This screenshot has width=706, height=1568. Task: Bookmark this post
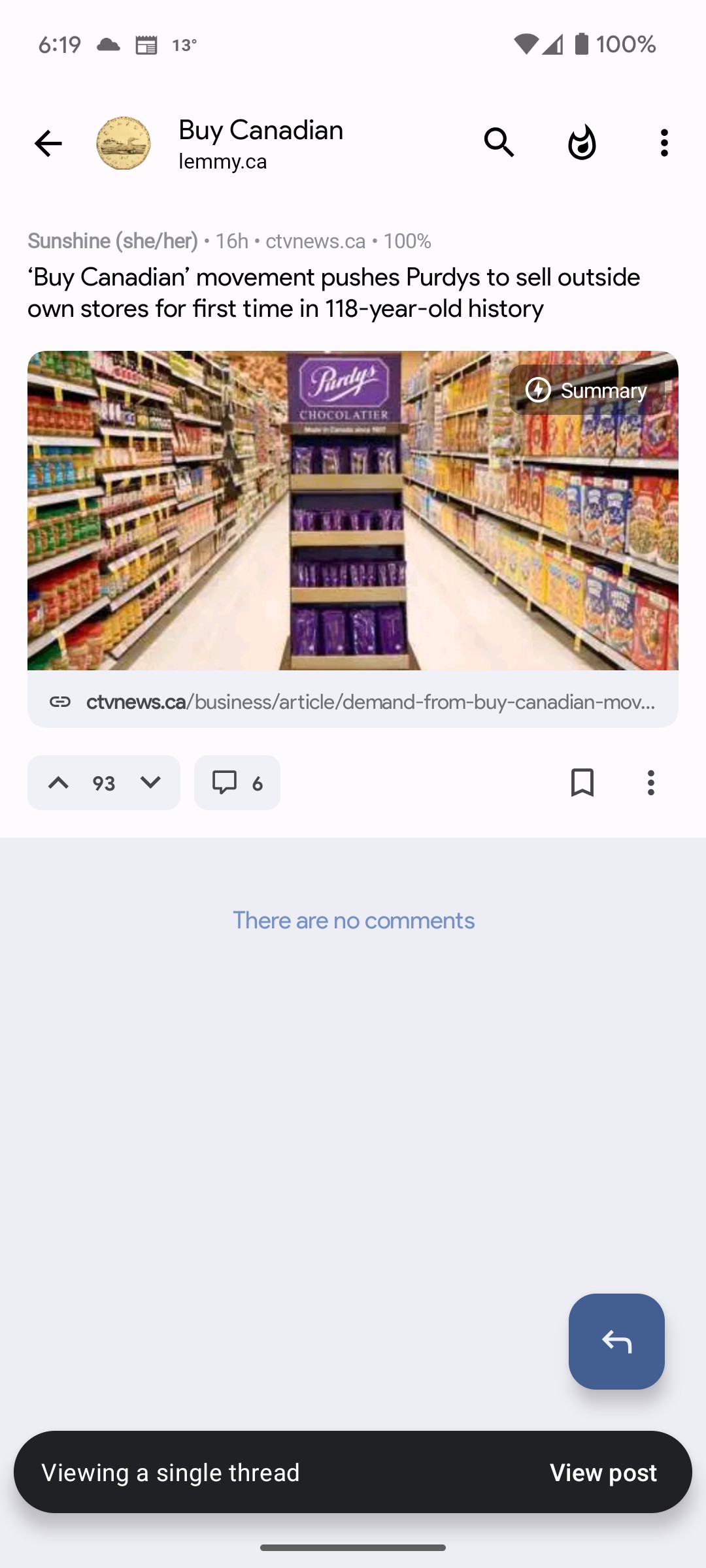pyautogui.click(x=582, y=783)
